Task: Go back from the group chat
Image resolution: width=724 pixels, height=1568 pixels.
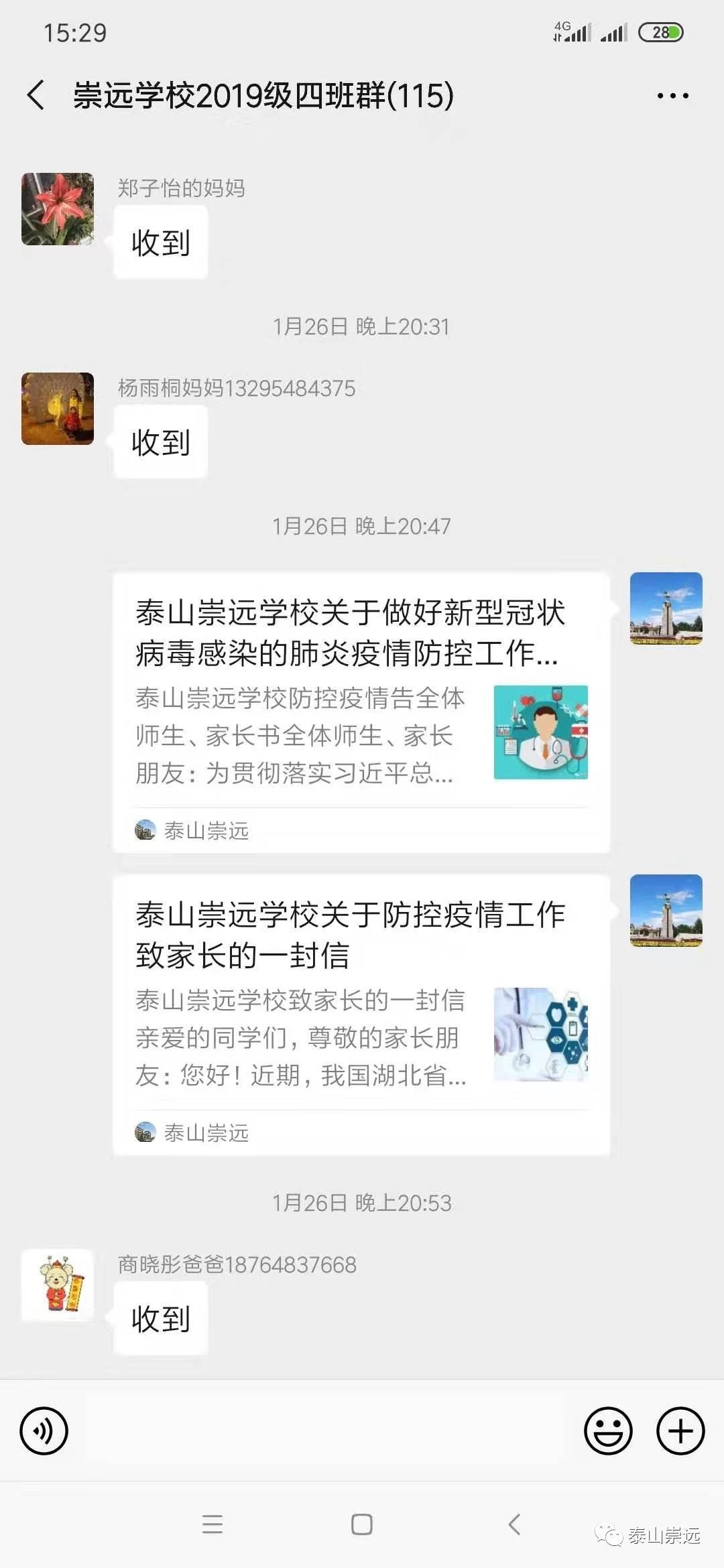Action: click(36, 94)
